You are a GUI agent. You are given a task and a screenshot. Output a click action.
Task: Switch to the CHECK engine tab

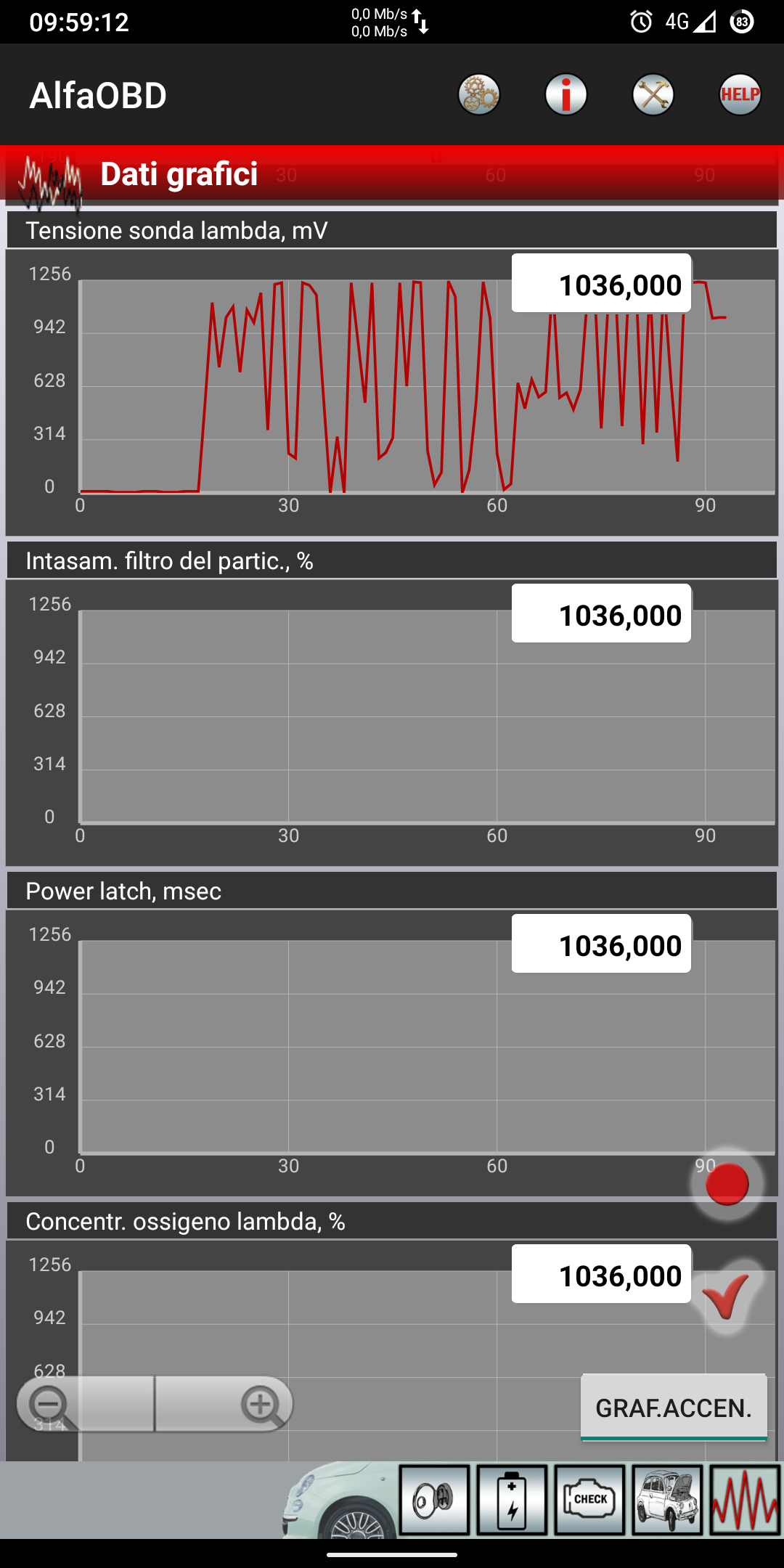[x=589, y=1500]
